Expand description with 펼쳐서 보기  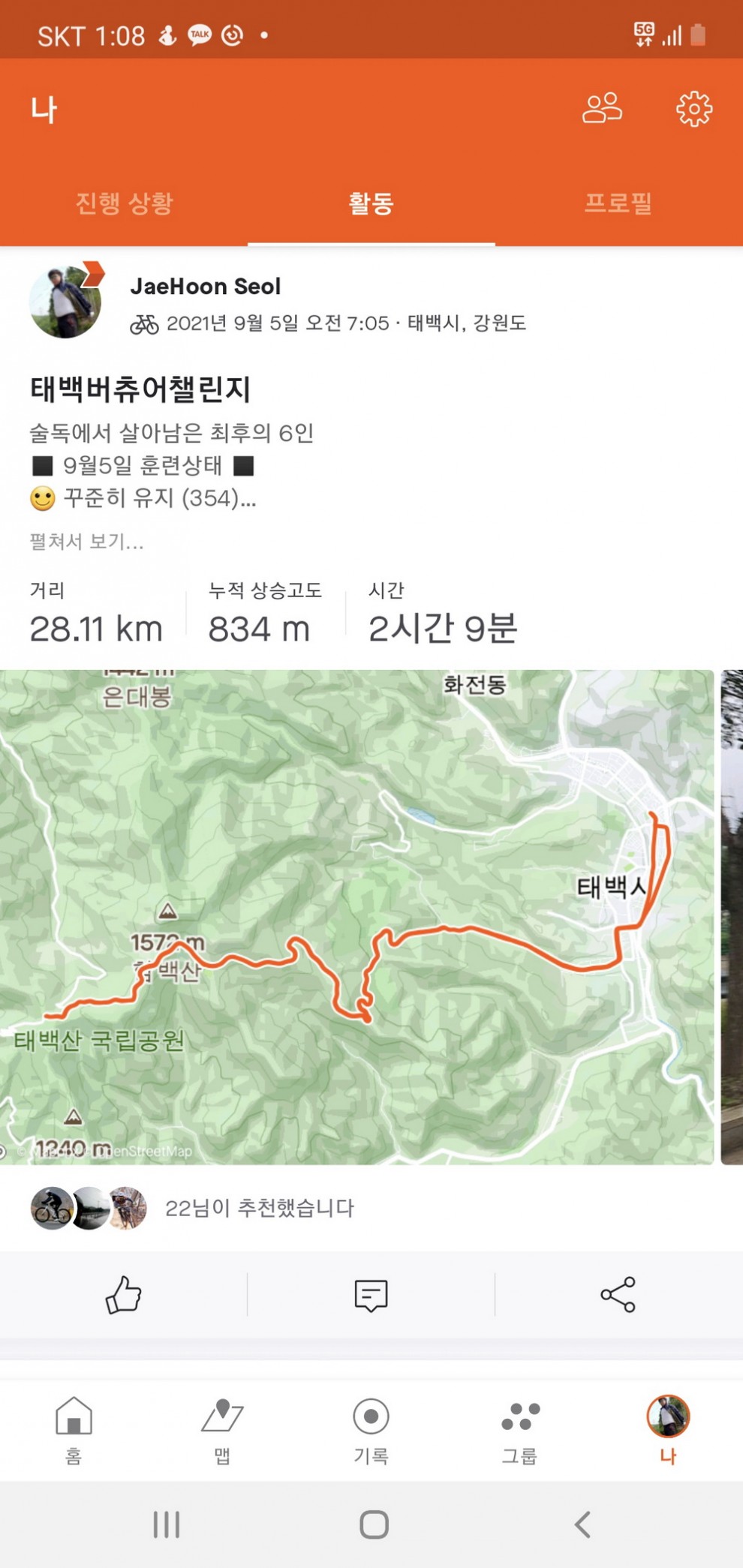click(x=86, y=542)
